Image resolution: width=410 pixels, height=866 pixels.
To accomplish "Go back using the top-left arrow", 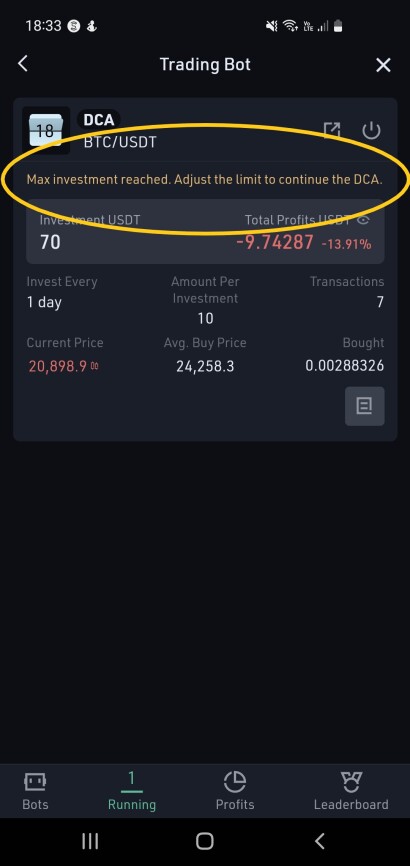I will tap(23, 64).
